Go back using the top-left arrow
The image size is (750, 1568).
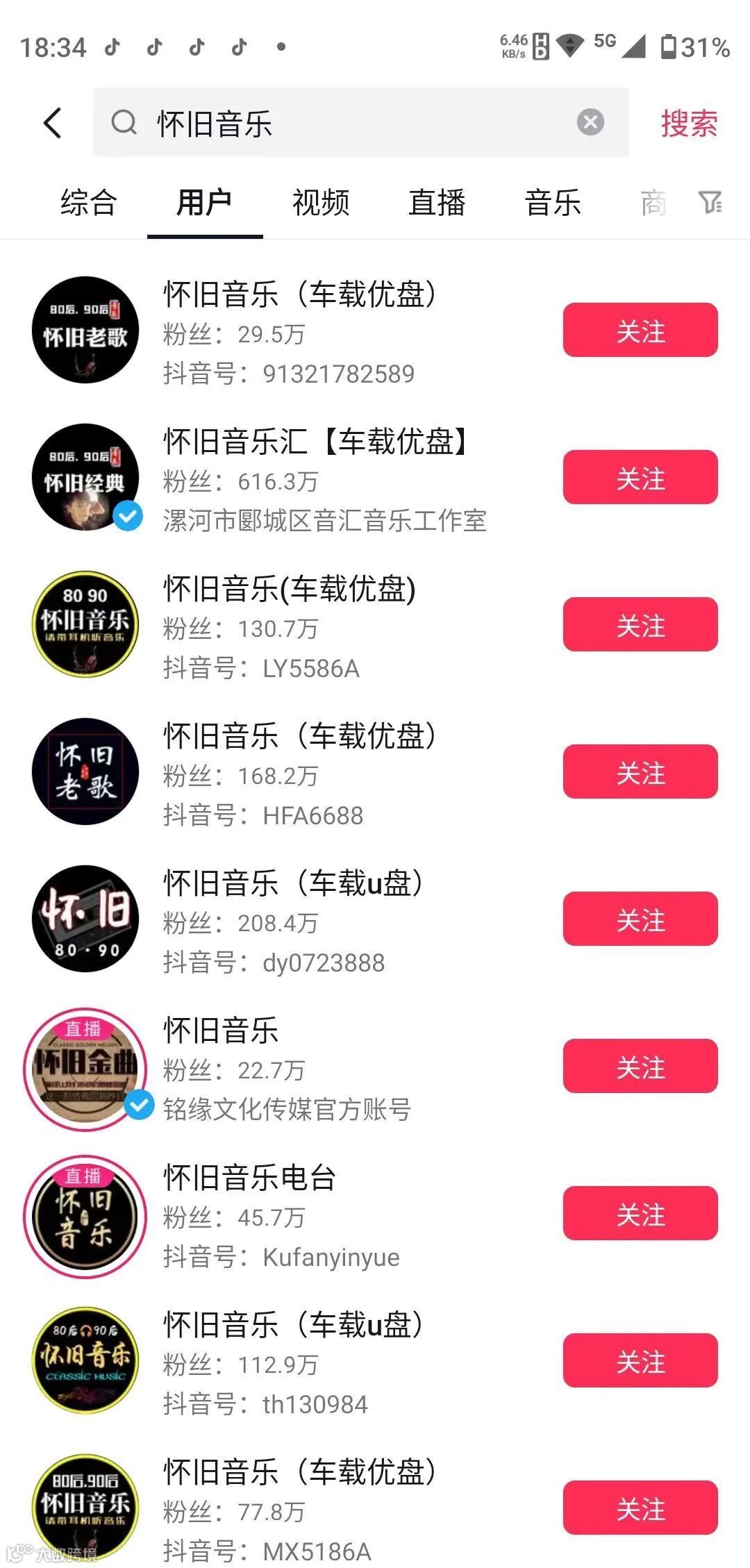(53, 124)
